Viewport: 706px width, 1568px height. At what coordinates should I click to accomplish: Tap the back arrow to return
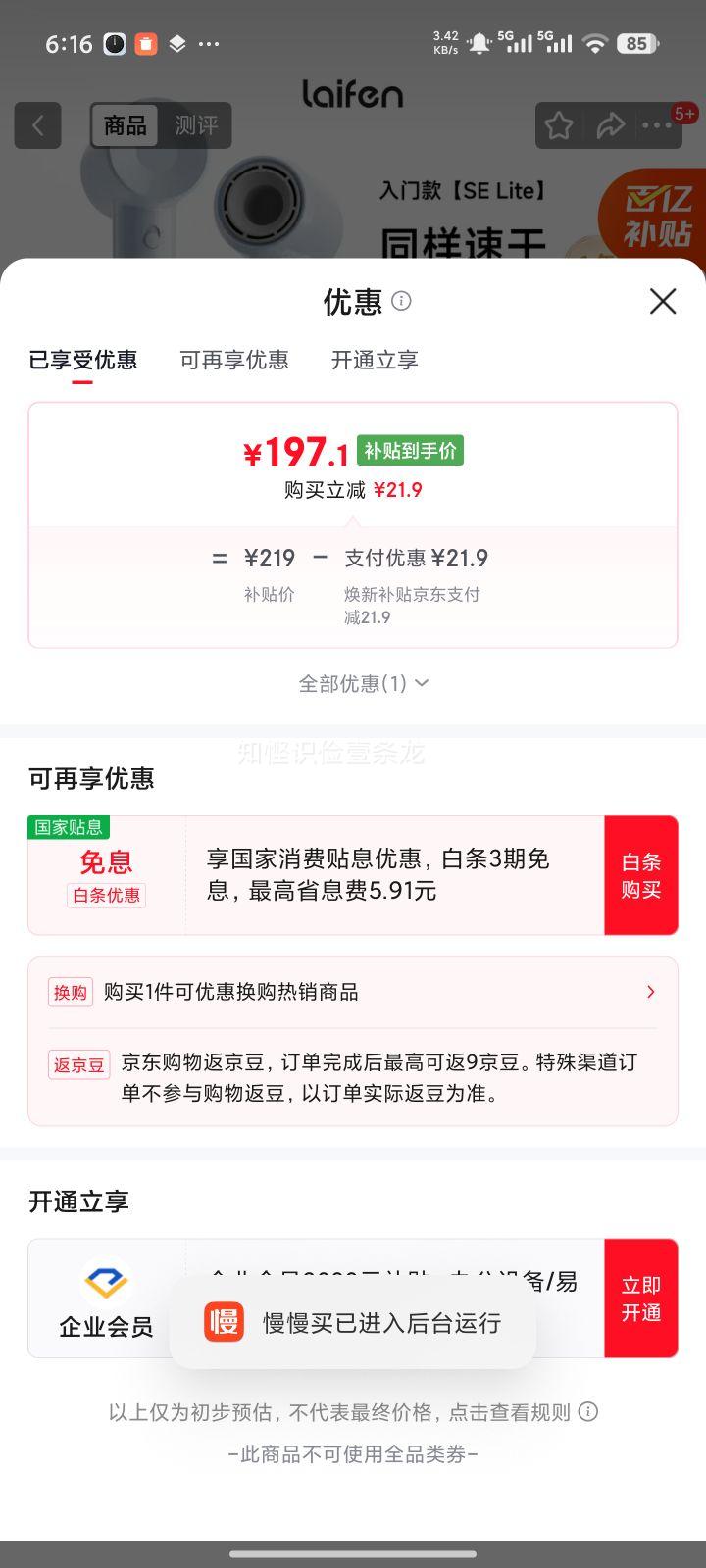click(x=36, y=125)
